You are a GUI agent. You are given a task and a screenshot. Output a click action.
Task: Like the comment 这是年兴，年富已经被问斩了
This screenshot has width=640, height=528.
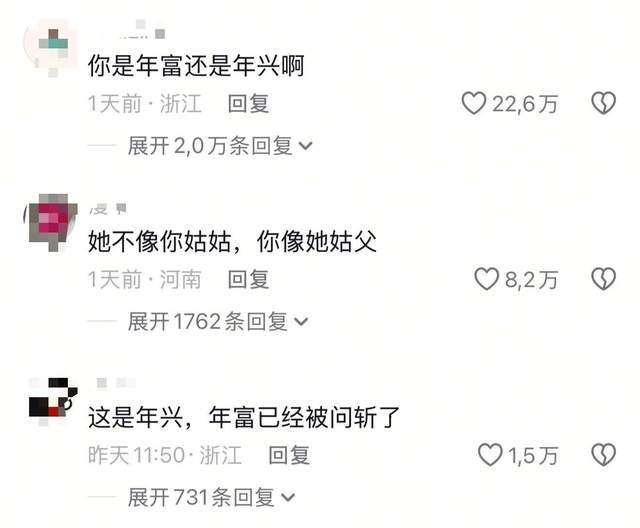(490, 455)
